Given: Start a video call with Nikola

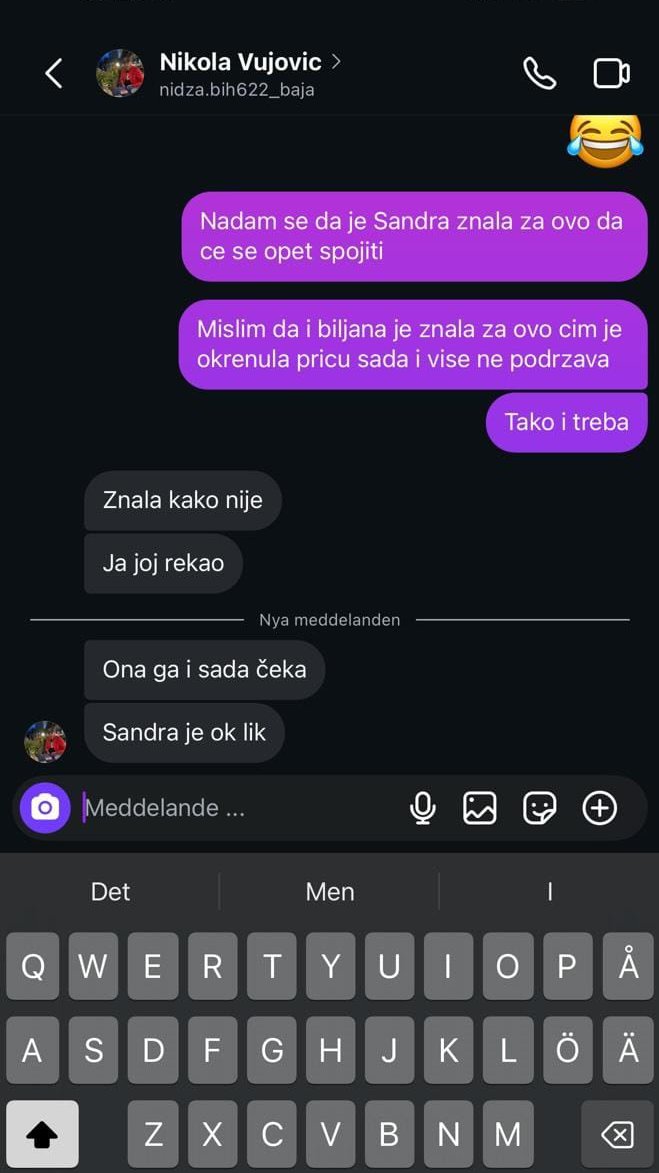Looking at the screenshot, I should [611, 73].
